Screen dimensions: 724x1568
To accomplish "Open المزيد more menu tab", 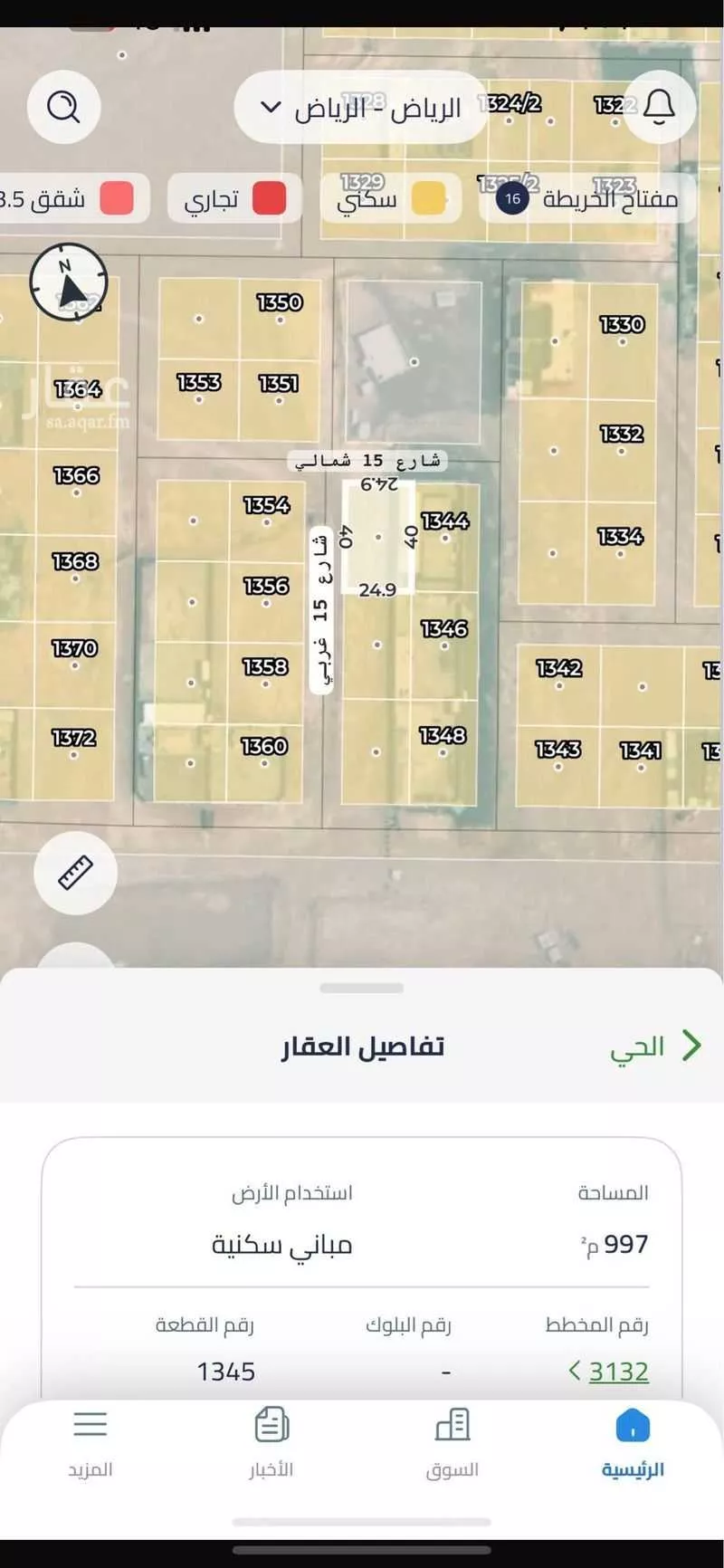I will (90, 1443).
